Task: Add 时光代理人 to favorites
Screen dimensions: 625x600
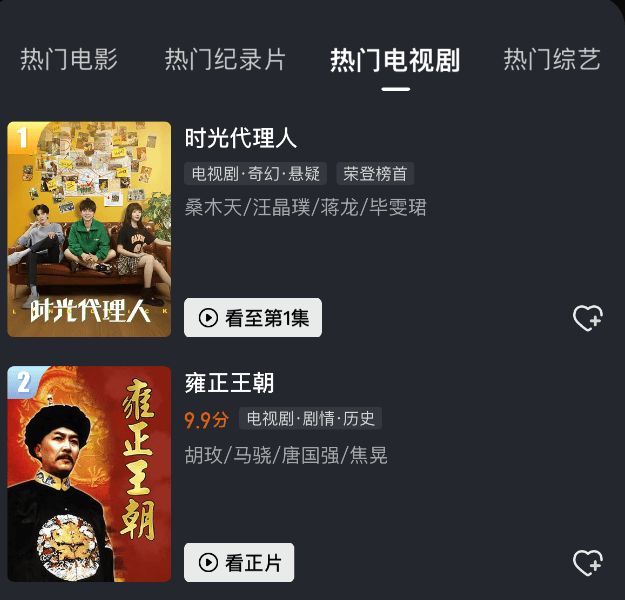Action: 587,318
